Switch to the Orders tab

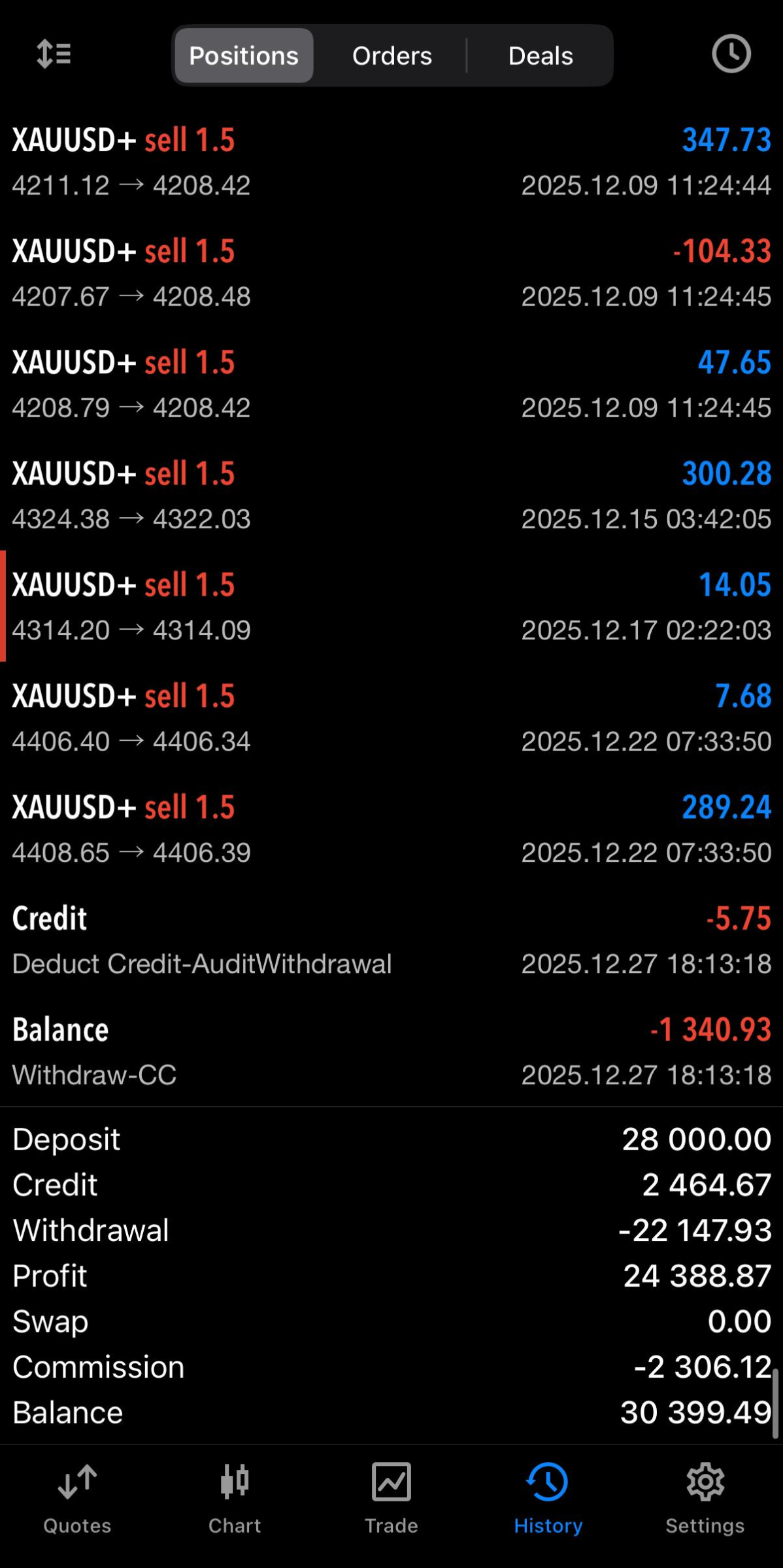tap(392, 56)
